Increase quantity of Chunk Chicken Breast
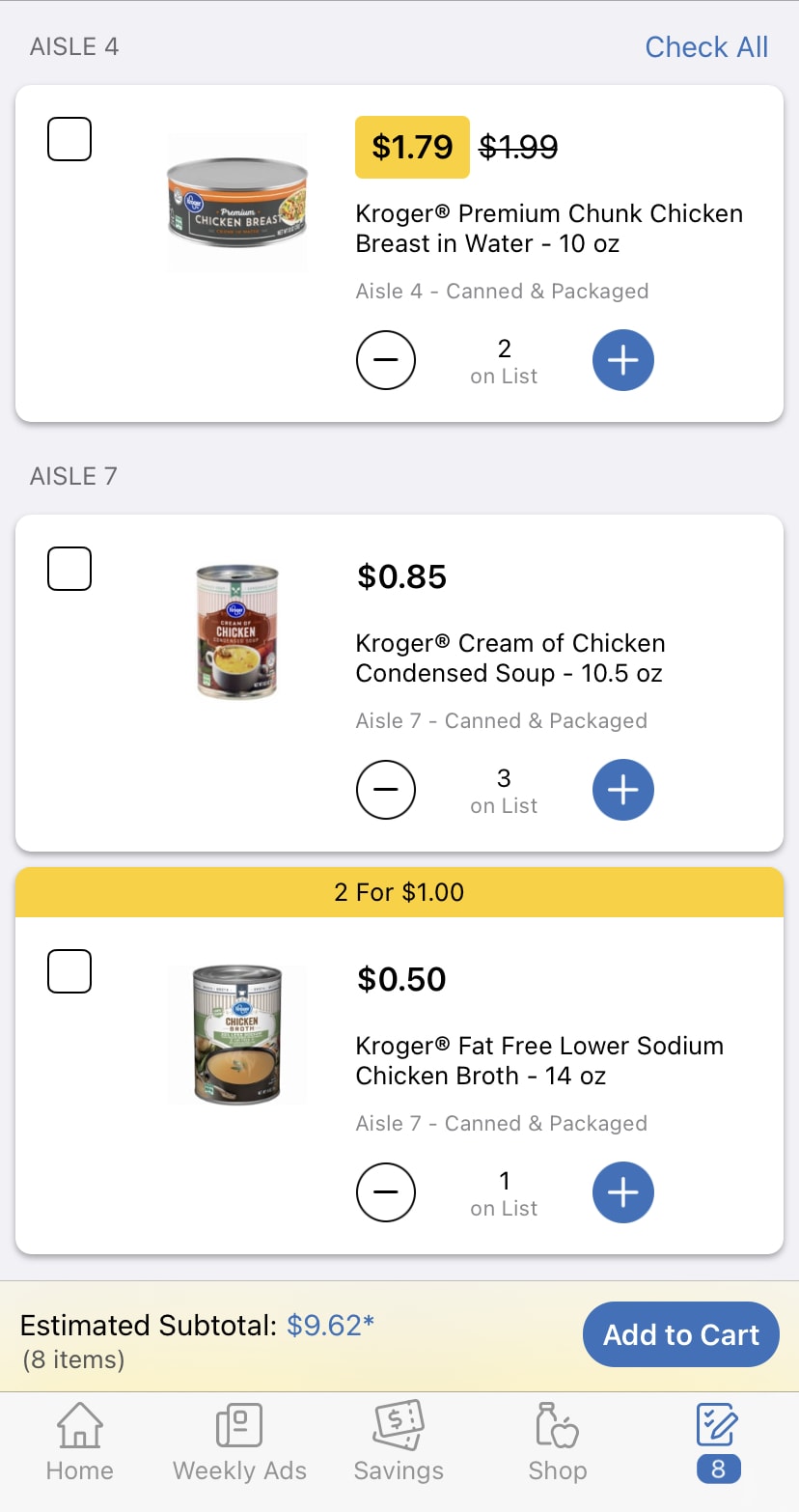This screenshot has width=799, height=1512. point(622,360)
